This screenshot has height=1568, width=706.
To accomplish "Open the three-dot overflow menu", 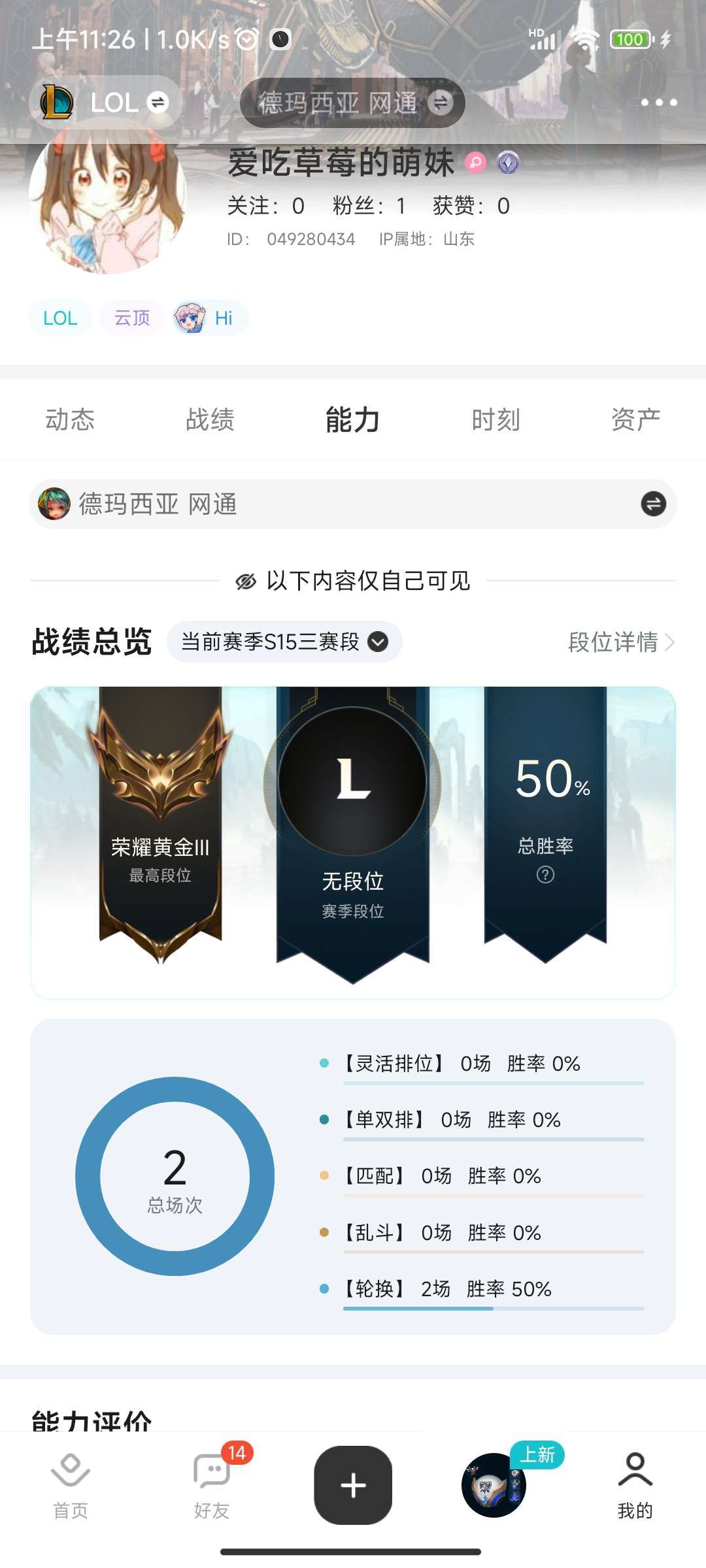I will coord(658,103).
